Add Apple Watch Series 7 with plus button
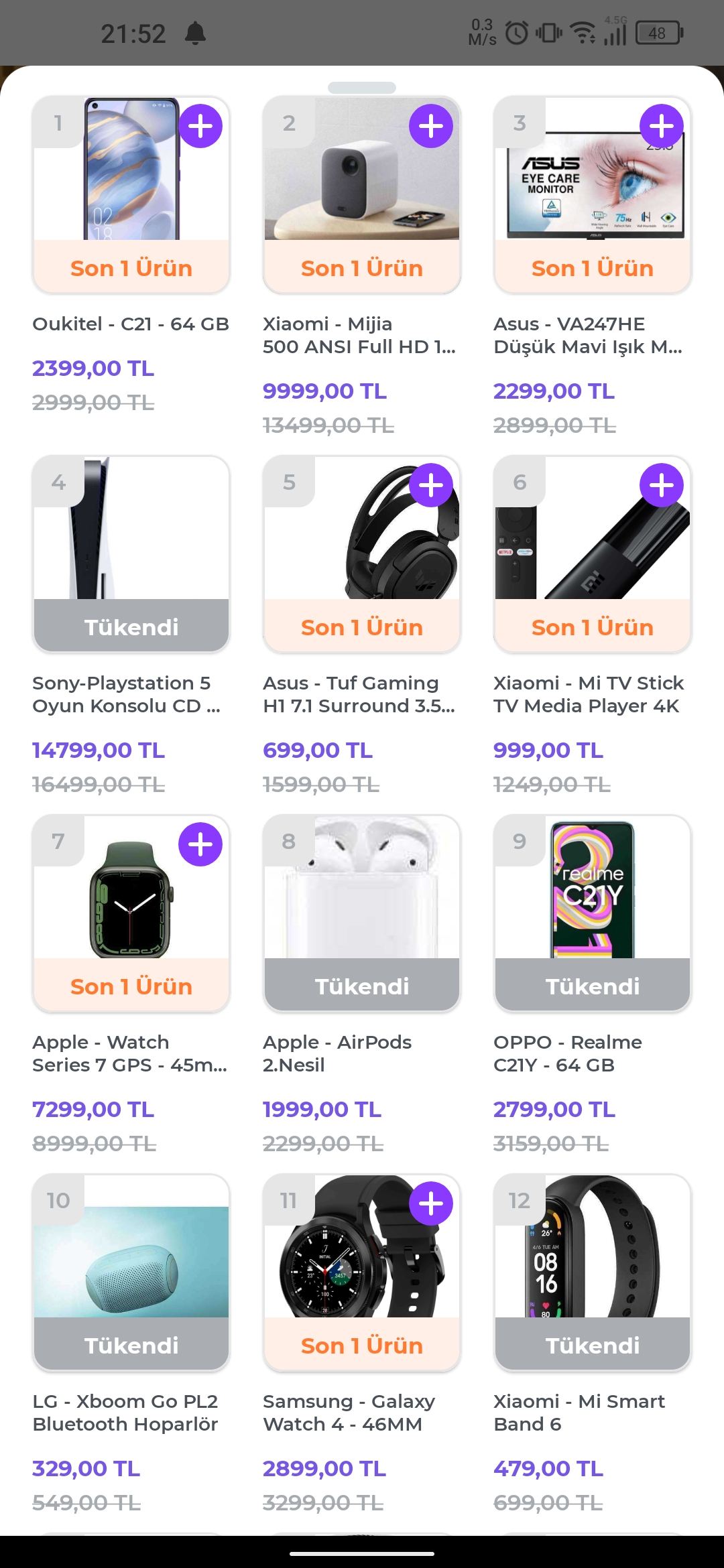Screen dimensions: 724x1568 (200, 844)
